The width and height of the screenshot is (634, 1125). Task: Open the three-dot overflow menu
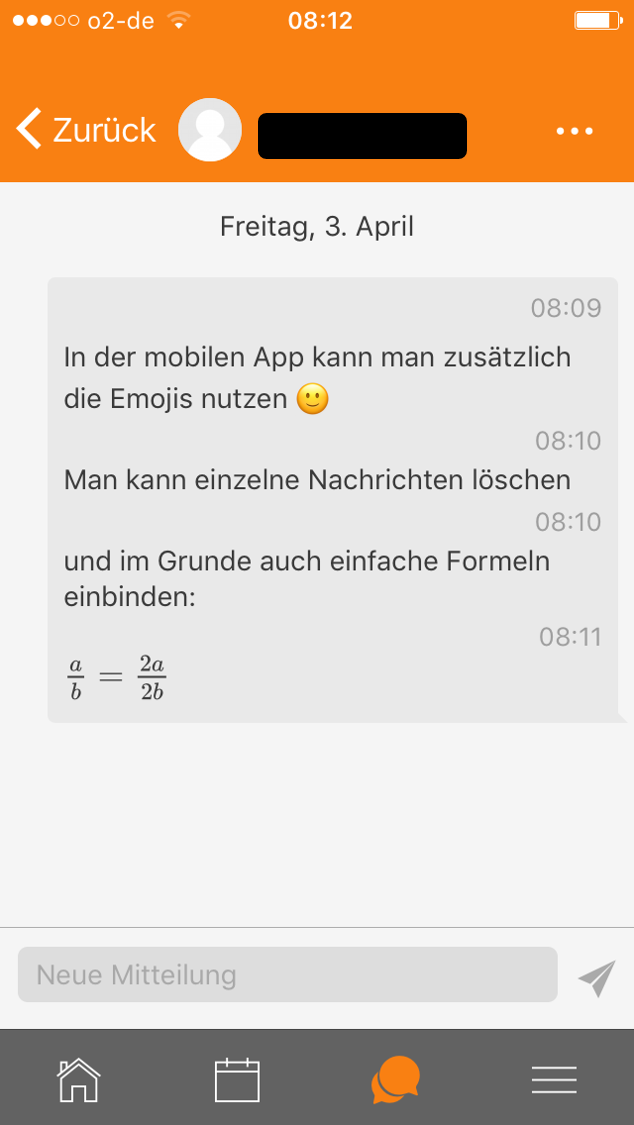coord(574,131)
